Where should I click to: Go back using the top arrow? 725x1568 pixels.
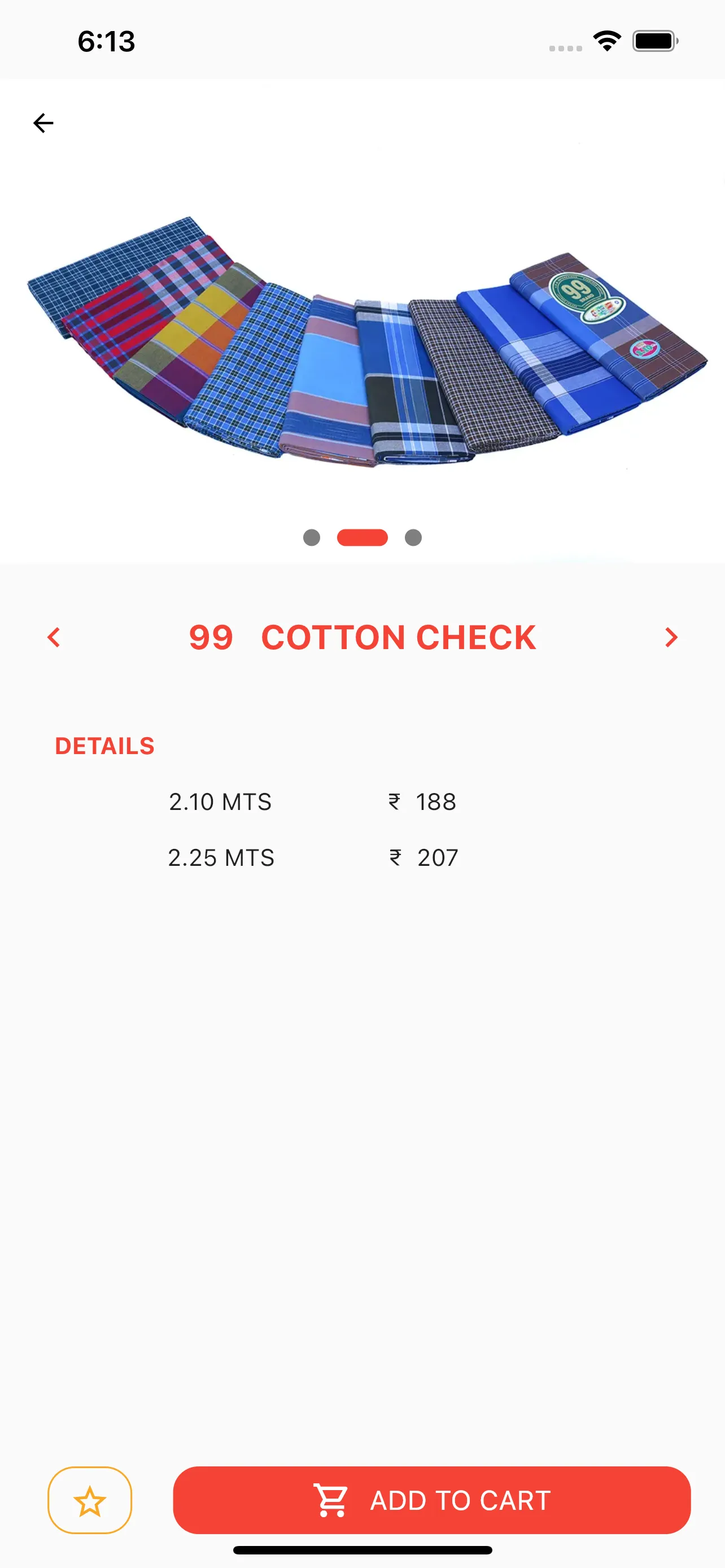[43, 123]
